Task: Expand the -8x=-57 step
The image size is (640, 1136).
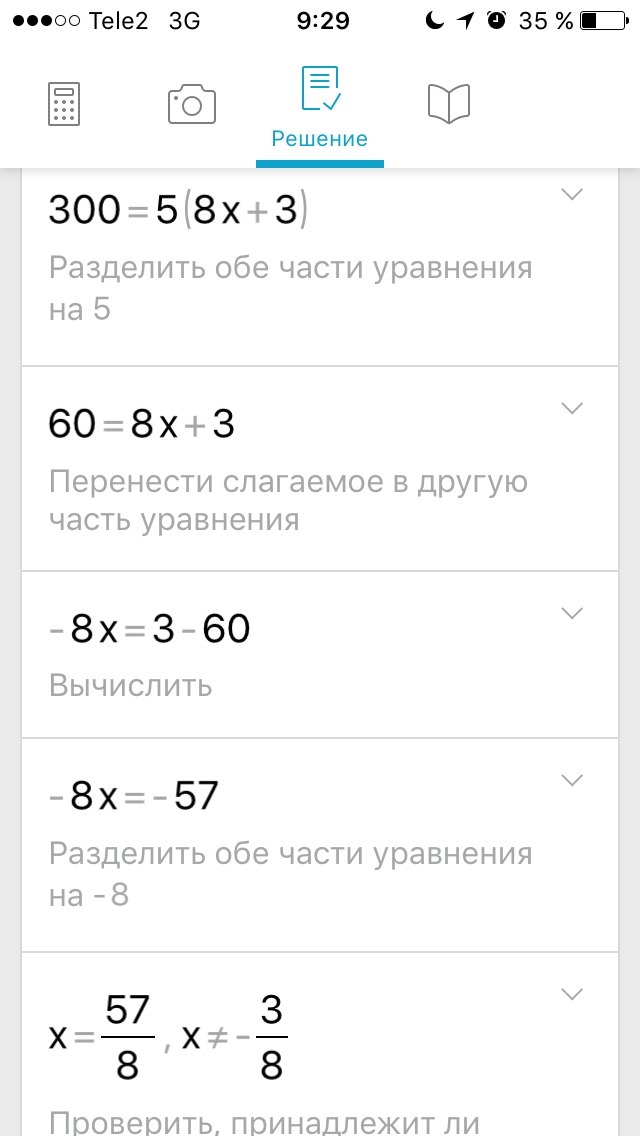Action: [x=572, y=780]
